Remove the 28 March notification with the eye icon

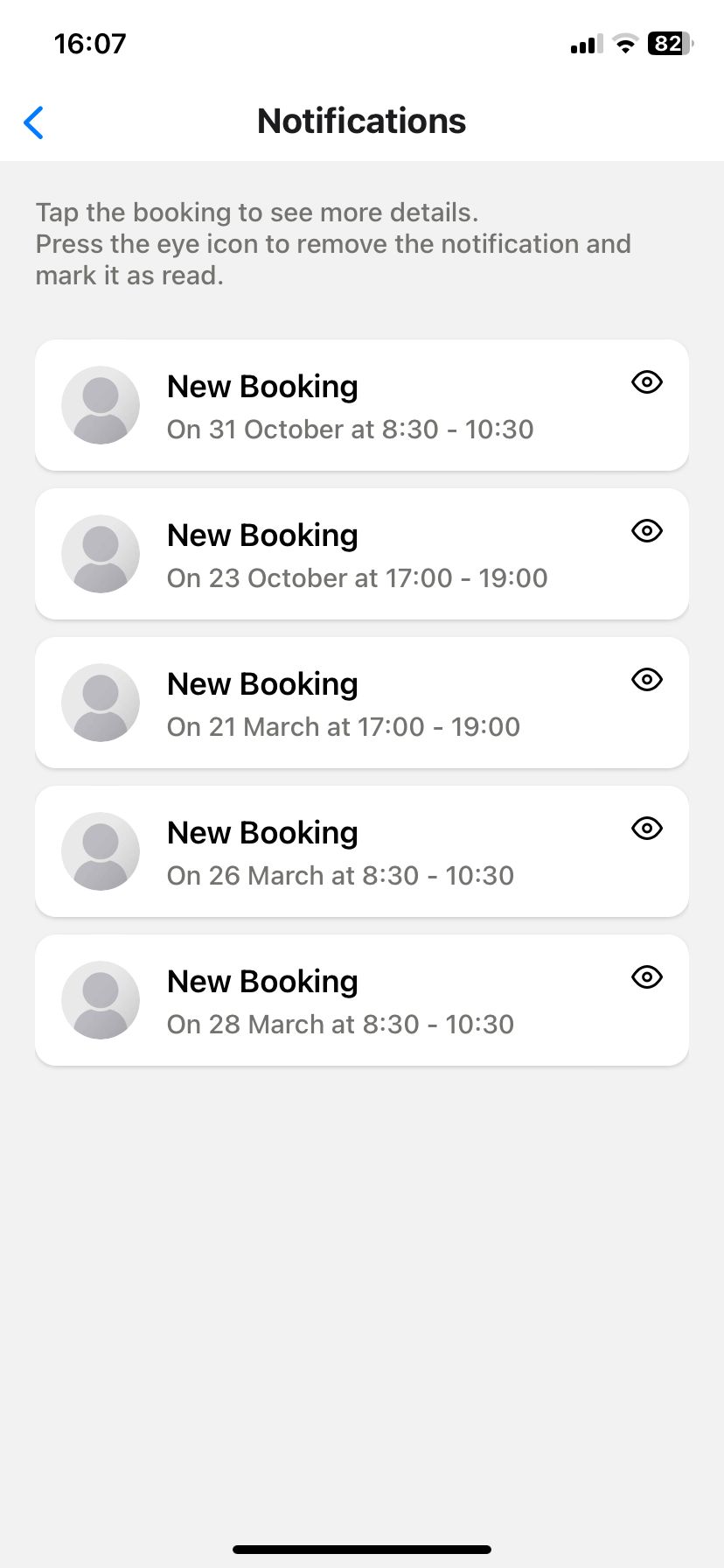pos(646,977)
